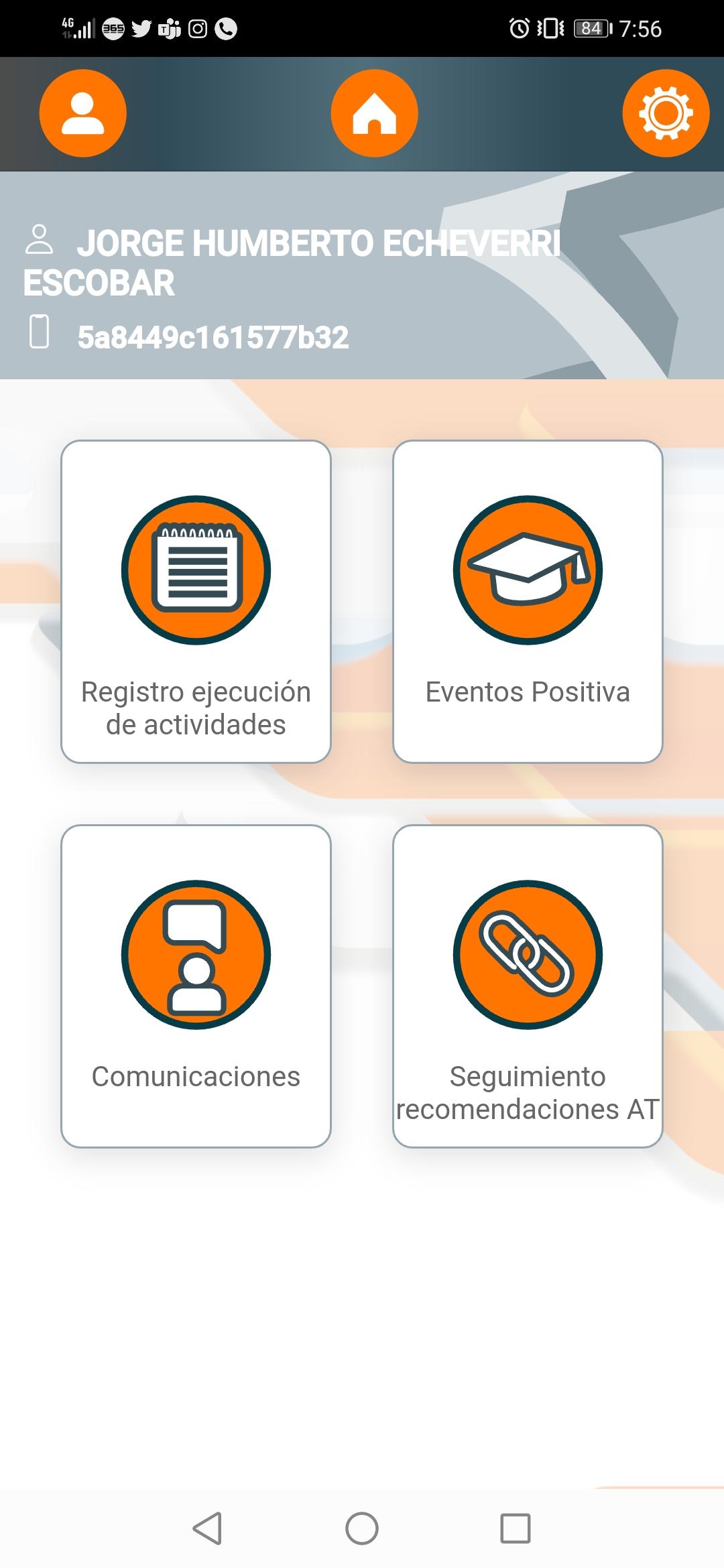Tap the orange home button
This screenshot has height=1568, width=724.
tap(375, 113)
